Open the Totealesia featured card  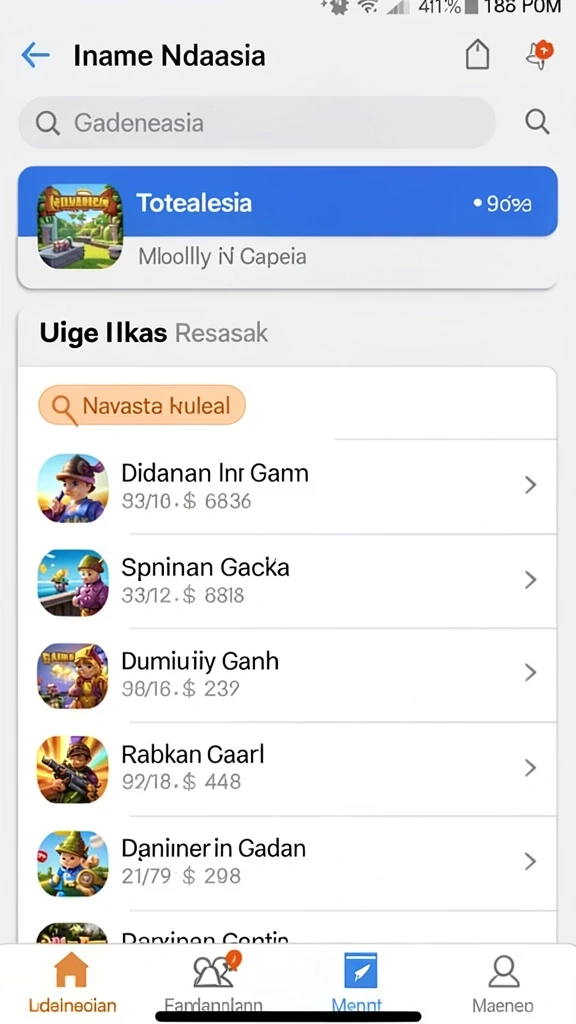pos(287,227)
